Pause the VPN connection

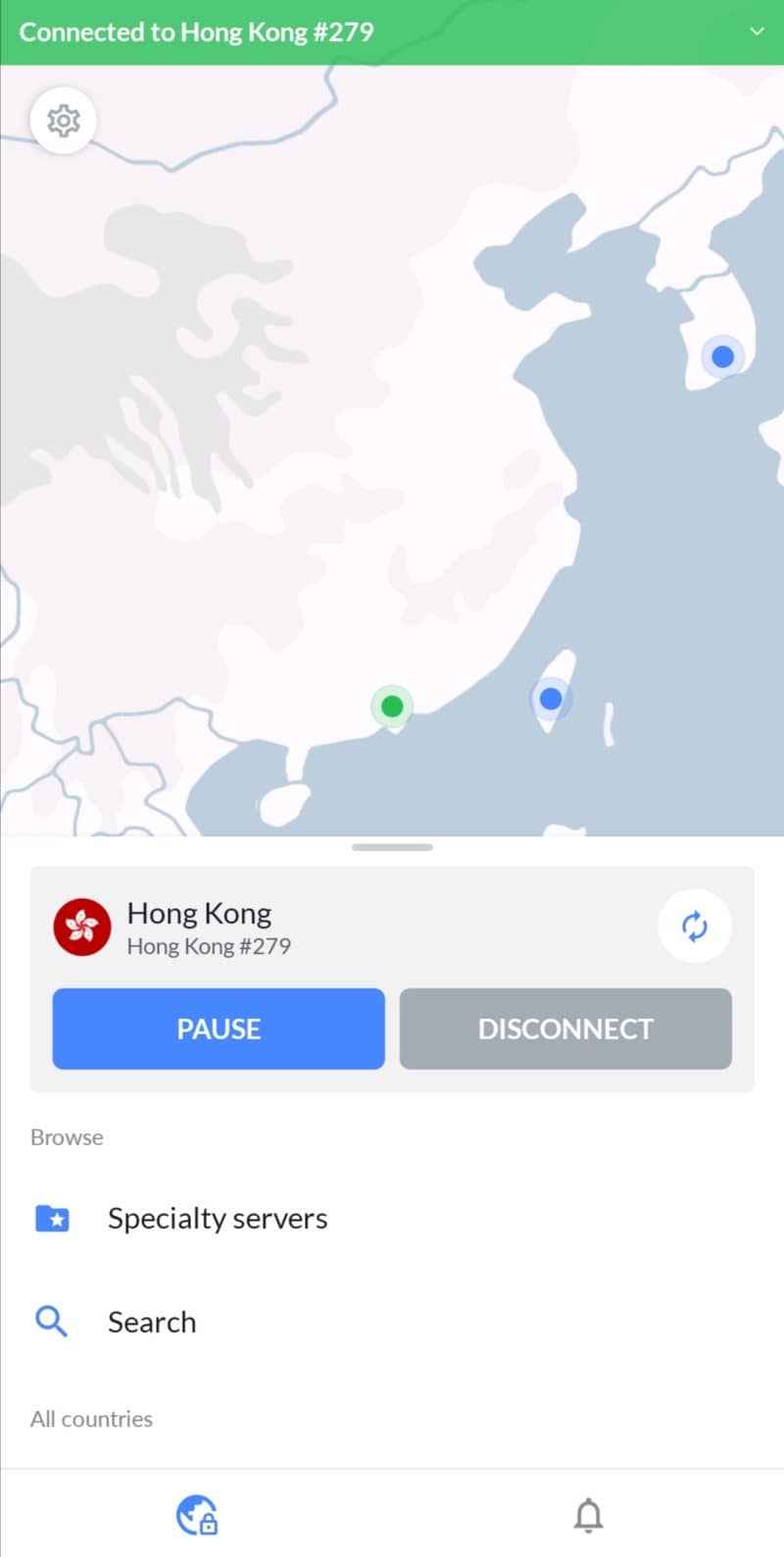219,1029
